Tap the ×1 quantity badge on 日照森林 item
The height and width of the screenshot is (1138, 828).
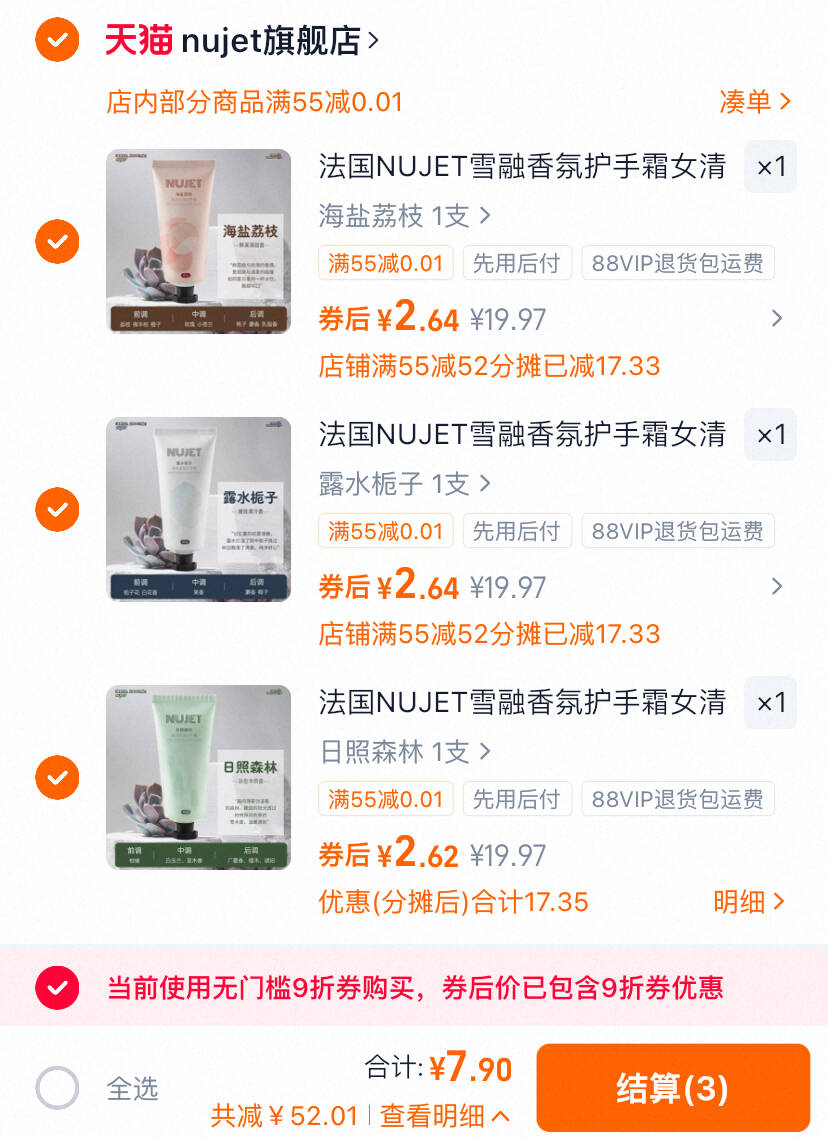pyautogui.click(x=769, y=702)
